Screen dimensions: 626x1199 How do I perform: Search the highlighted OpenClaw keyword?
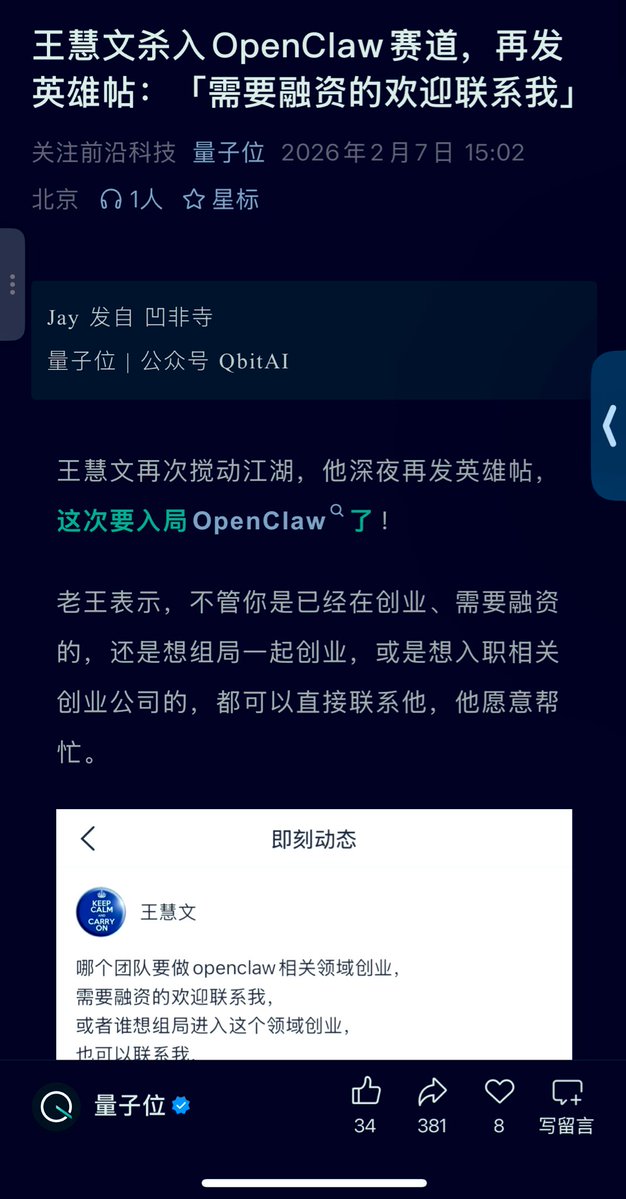click(260, 521)
